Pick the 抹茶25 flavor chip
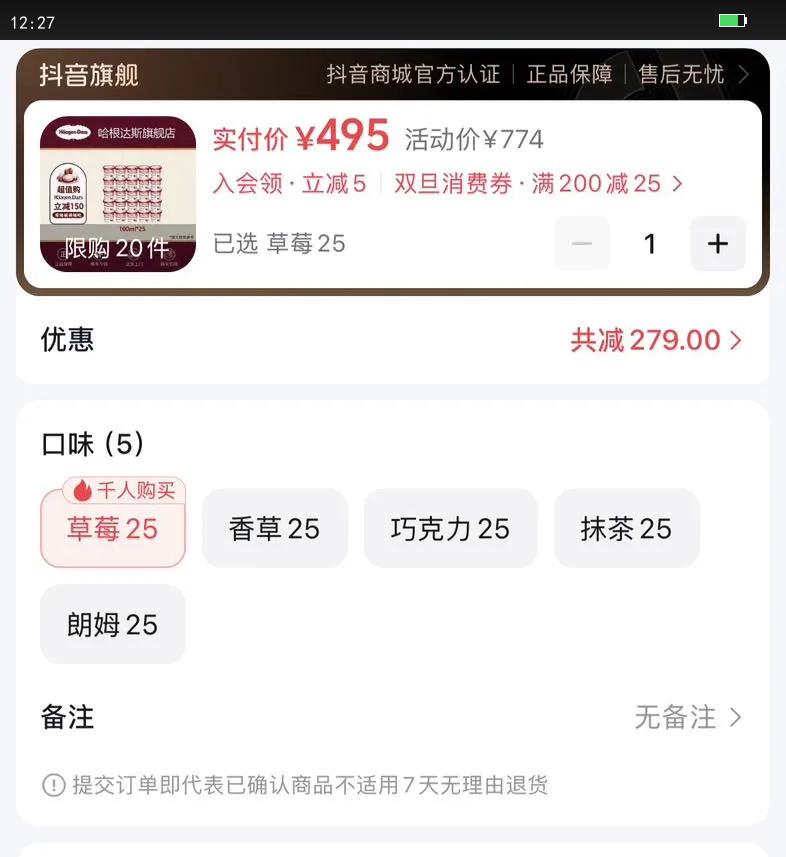The image size is (786, 857). pyautogui.click(x=626, y=529)
